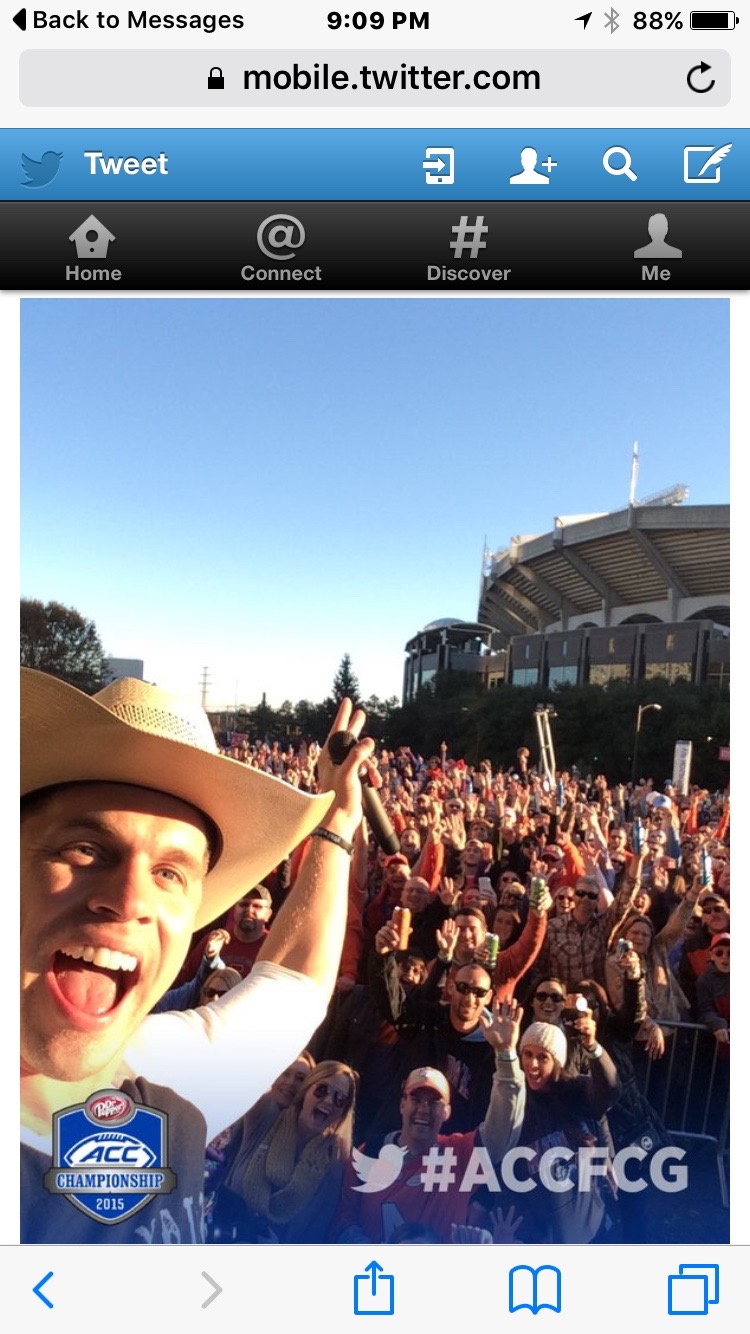Open the add-user follow icon
This screenshot has height=1334, width=750.
click(533, 165)
